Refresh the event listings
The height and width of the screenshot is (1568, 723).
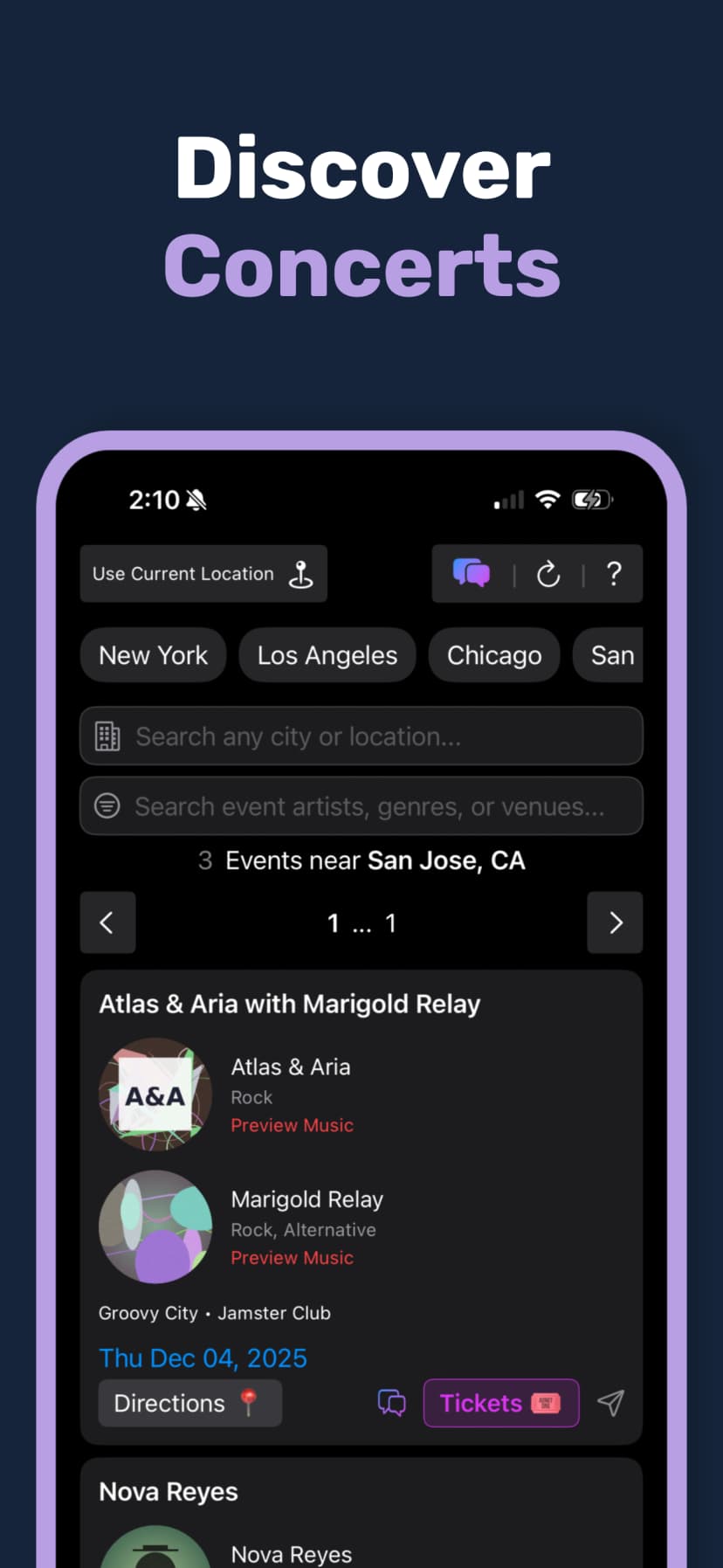click(549, 574)
